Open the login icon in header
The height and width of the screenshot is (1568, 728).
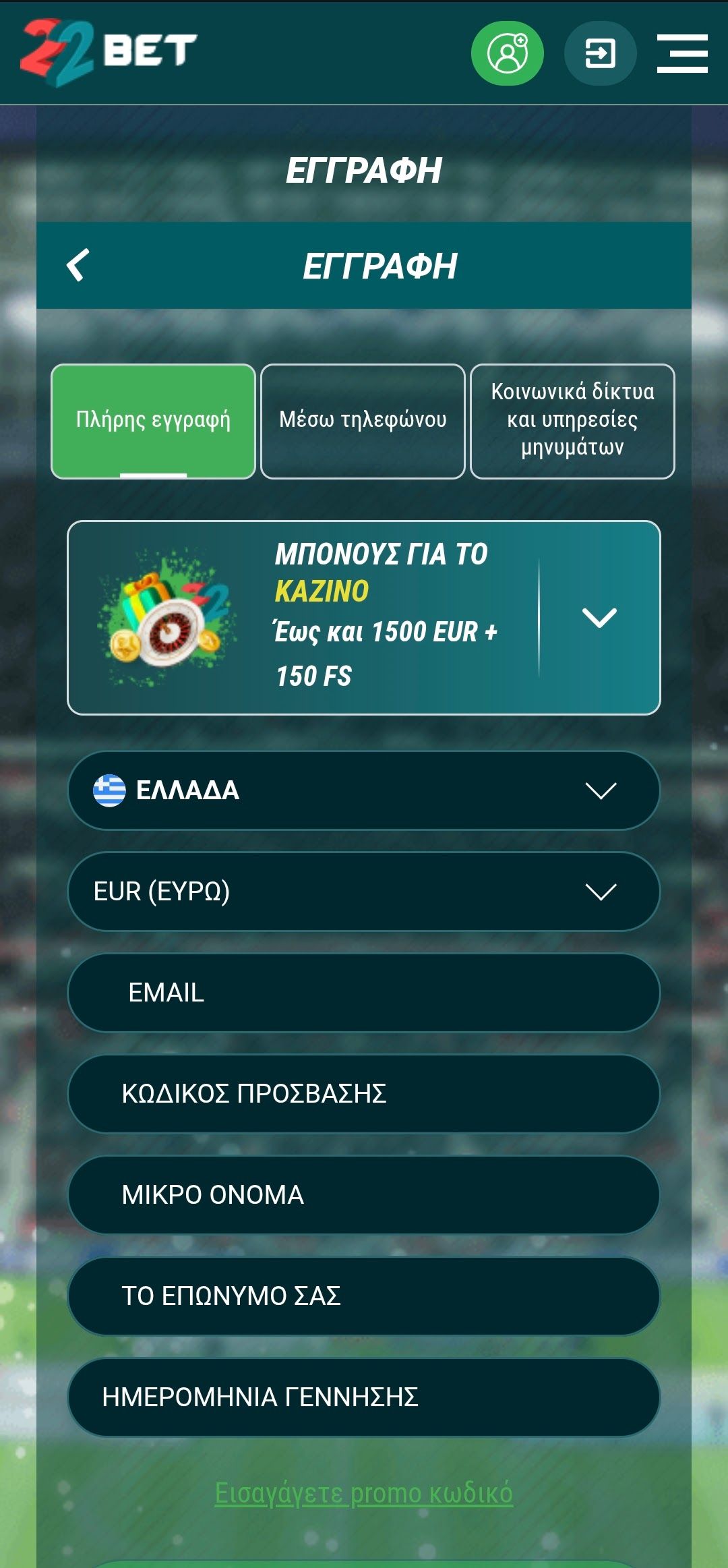[x=600, y=53]
